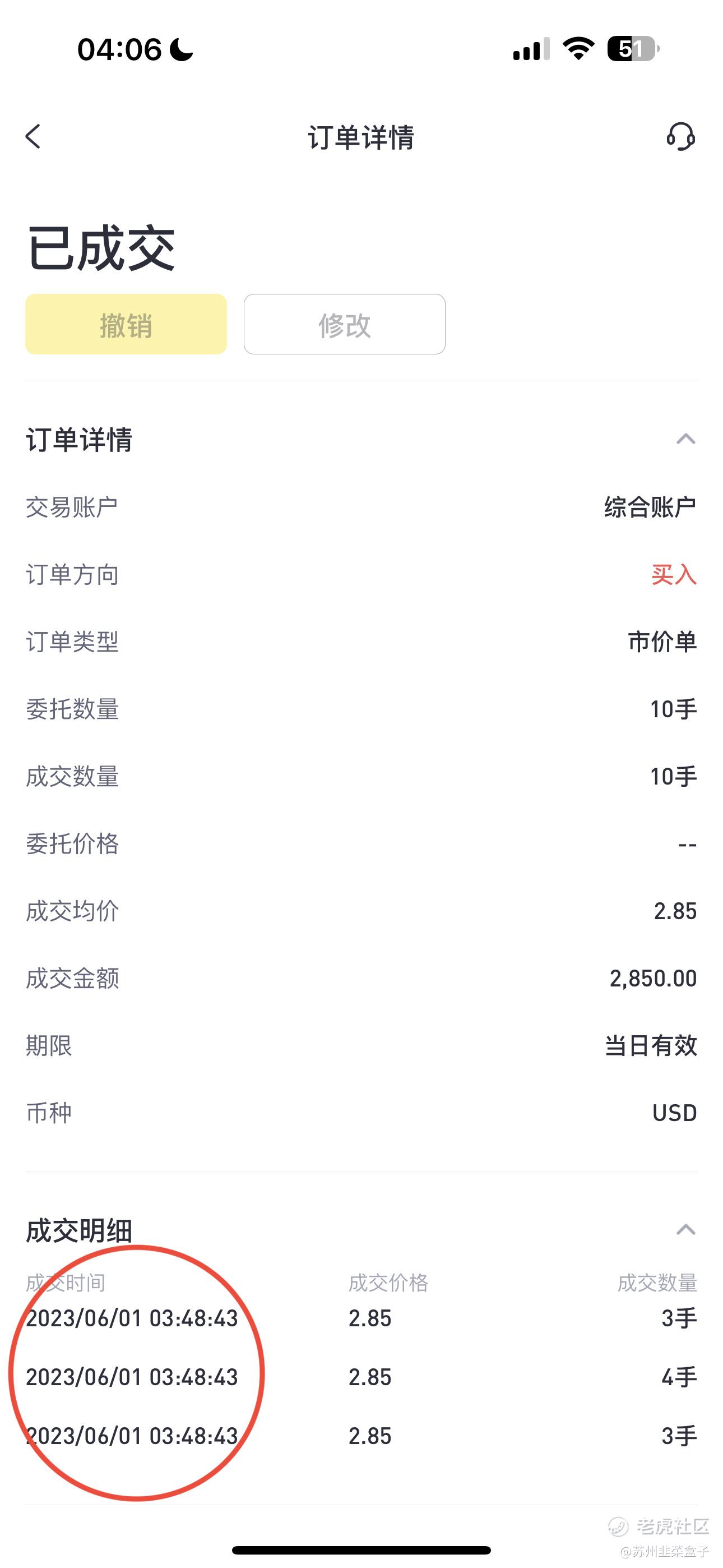Viewport: 723px width, 1568px height.
Task: Open customer support headset icon
Action: coord(680,136)
